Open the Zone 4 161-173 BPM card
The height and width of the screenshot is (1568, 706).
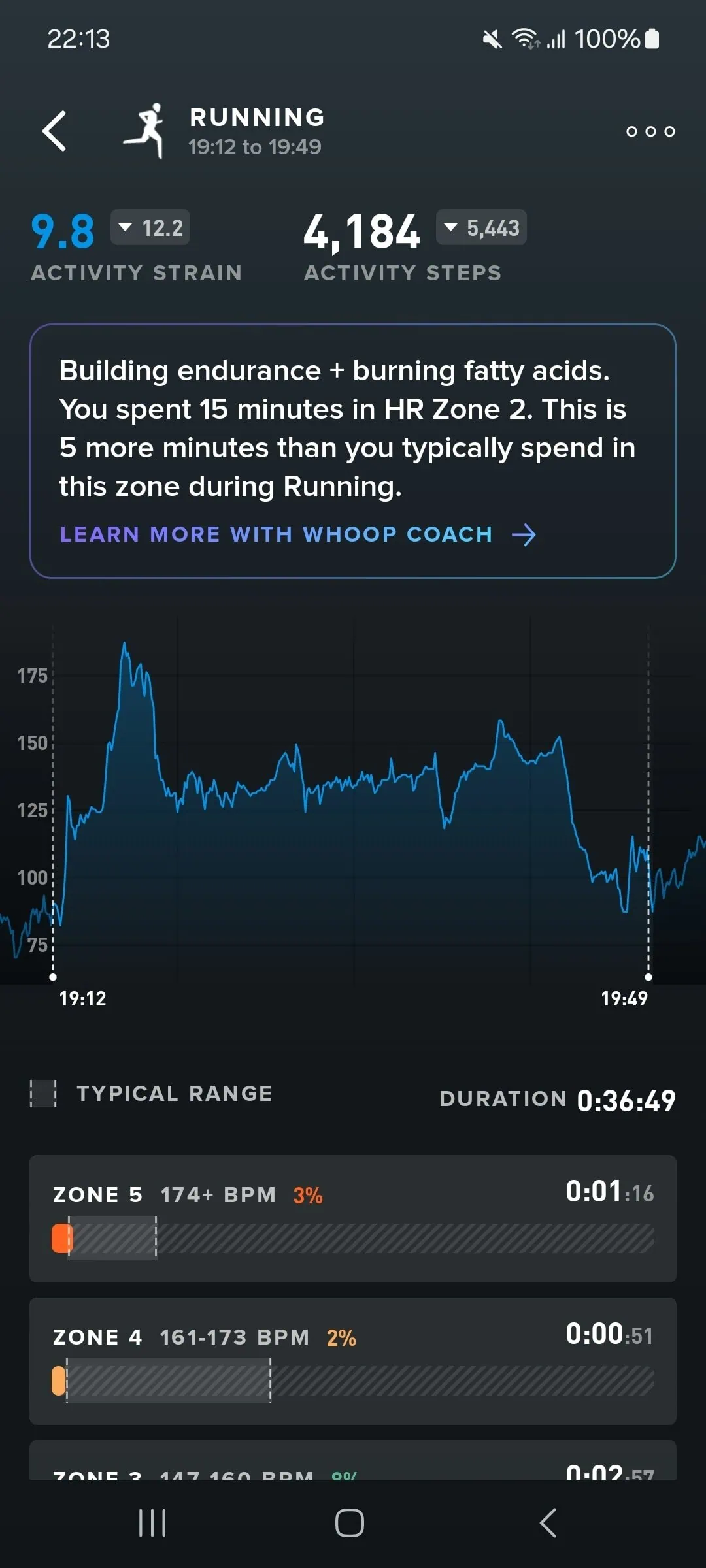pos(353,1361)
